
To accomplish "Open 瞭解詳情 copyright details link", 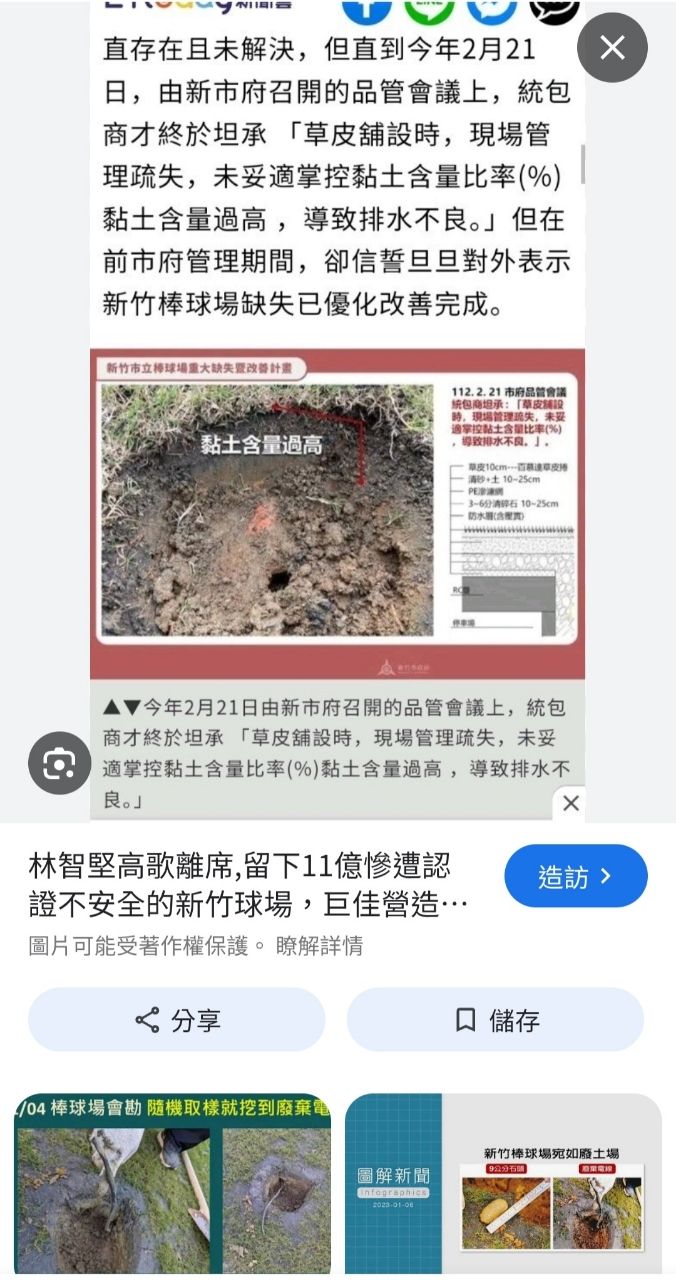I will pyautogui.click(x=320, y=946).
